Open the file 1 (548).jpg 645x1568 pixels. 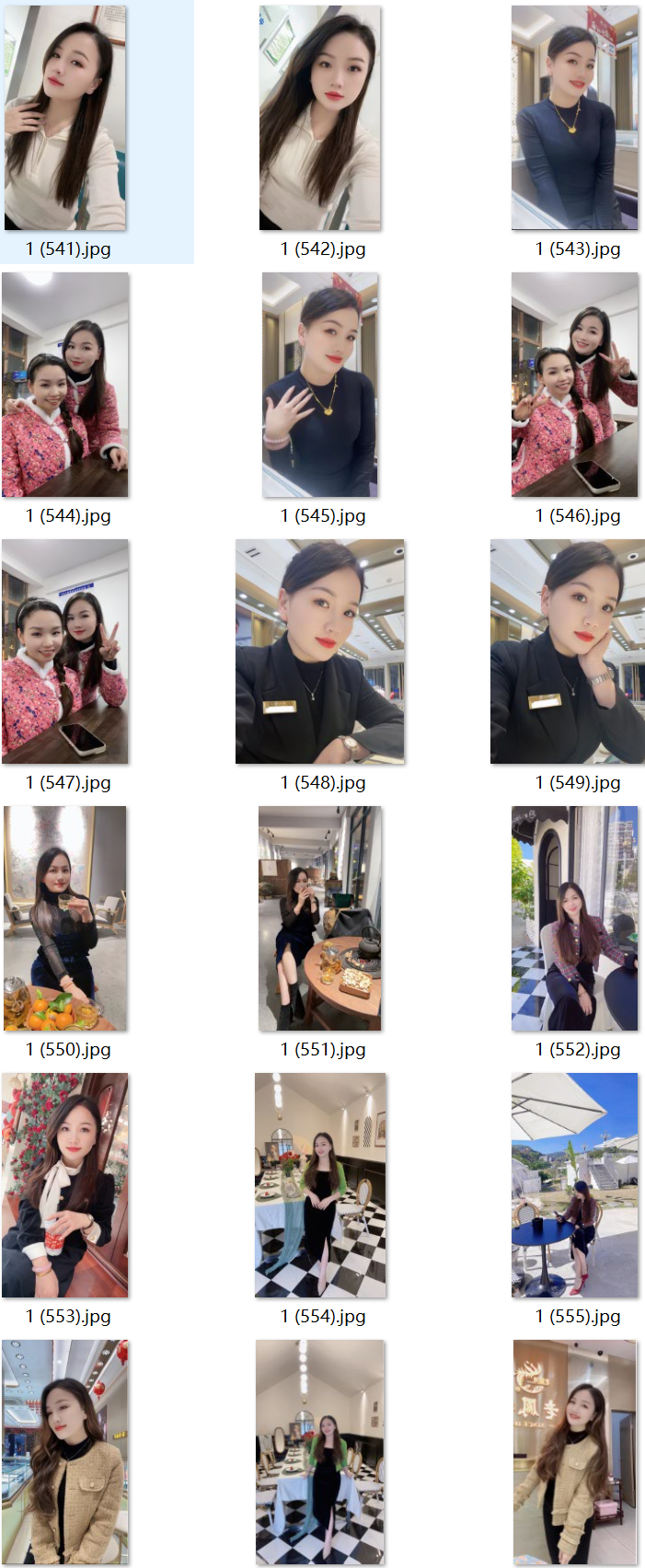click(x=320, y=651)
